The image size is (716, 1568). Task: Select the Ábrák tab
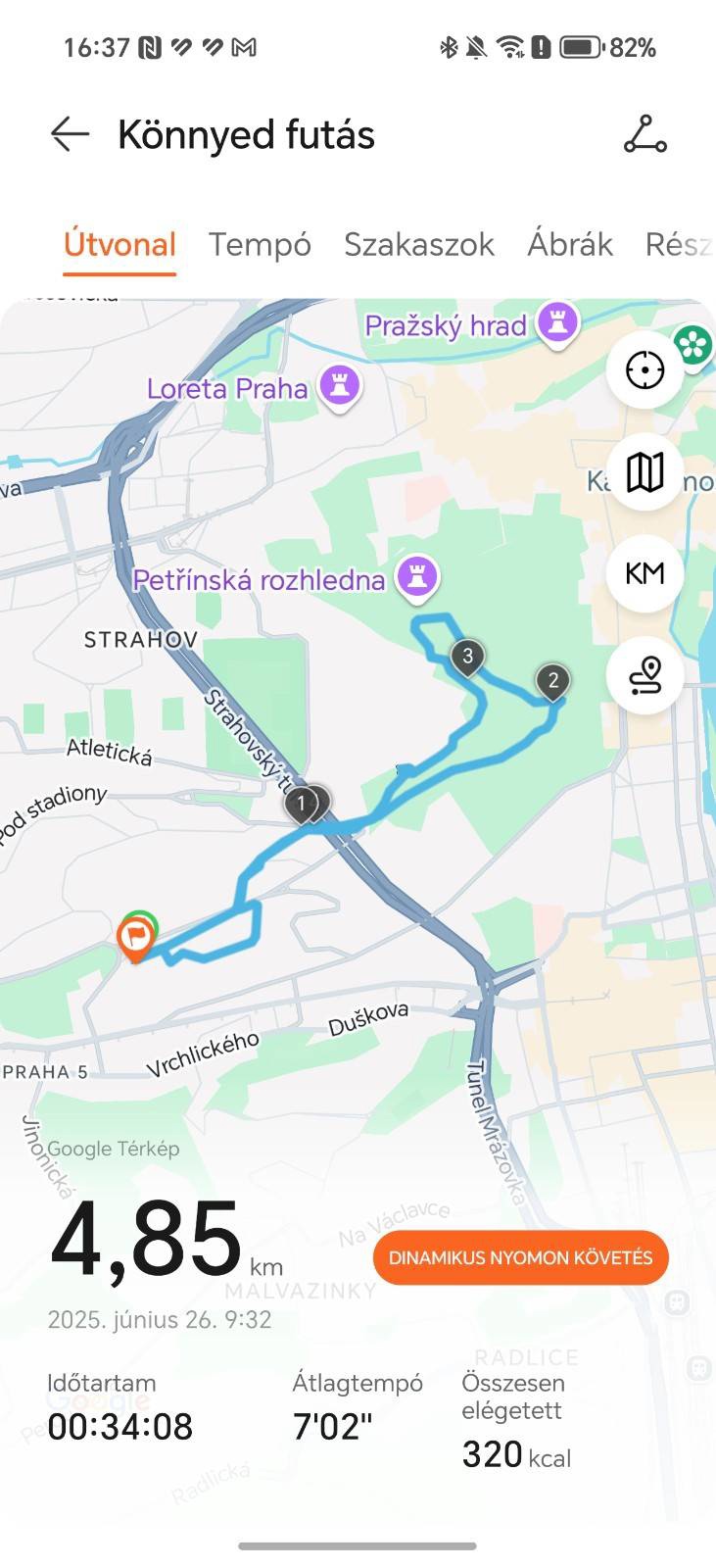click(x=570, y=244)
